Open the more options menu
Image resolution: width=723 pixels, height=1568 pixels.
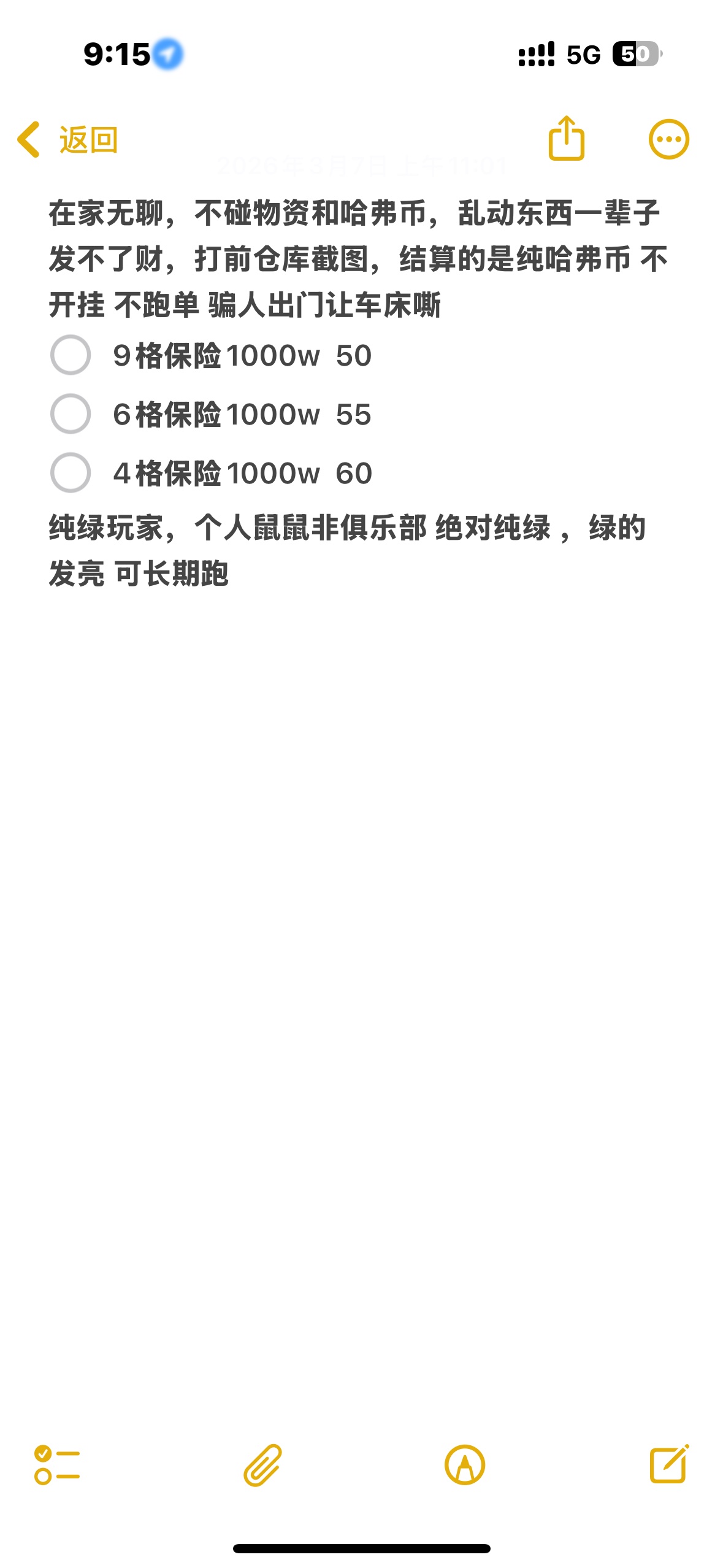668,139
